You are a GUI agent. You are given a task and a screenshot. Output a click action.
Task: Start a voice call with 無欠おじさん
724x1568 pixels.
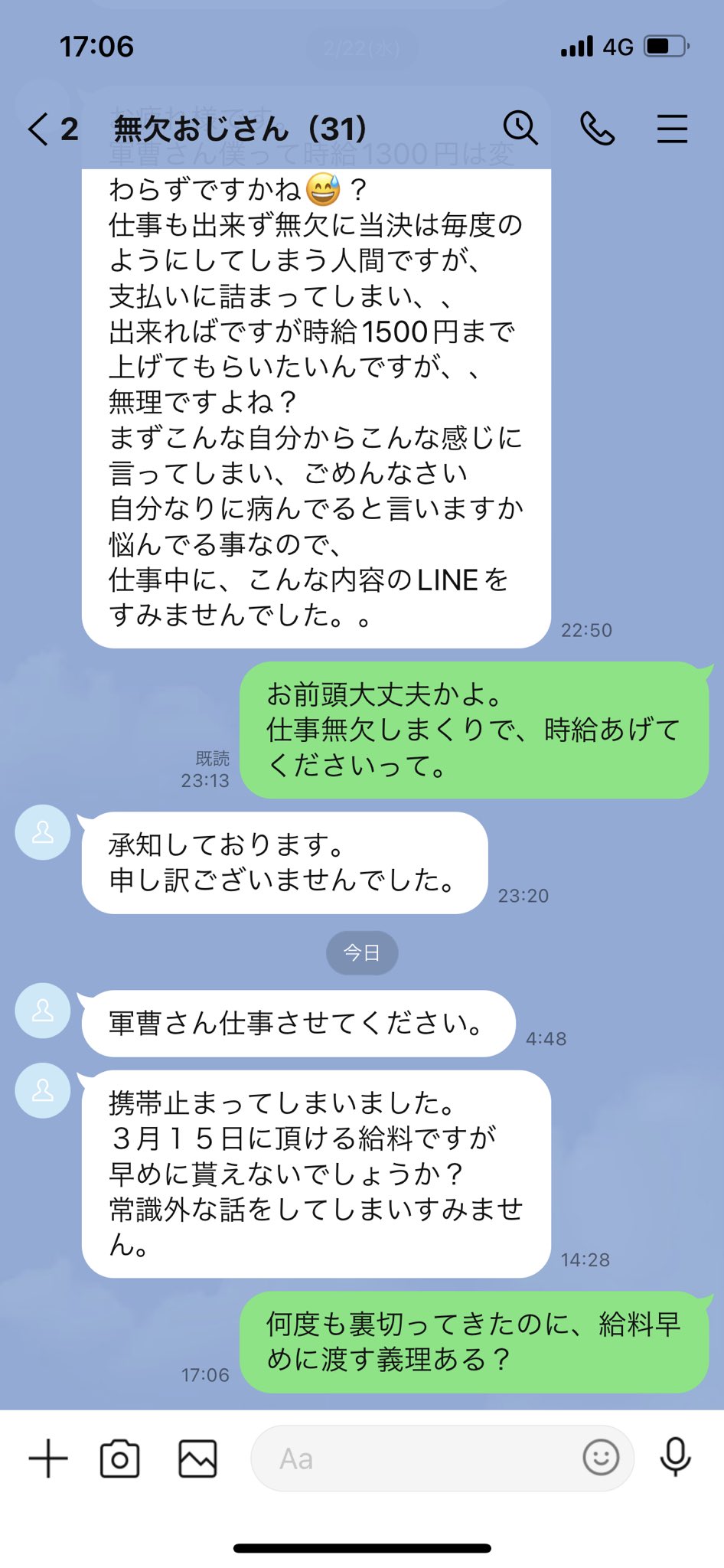[x=597, y=128]
